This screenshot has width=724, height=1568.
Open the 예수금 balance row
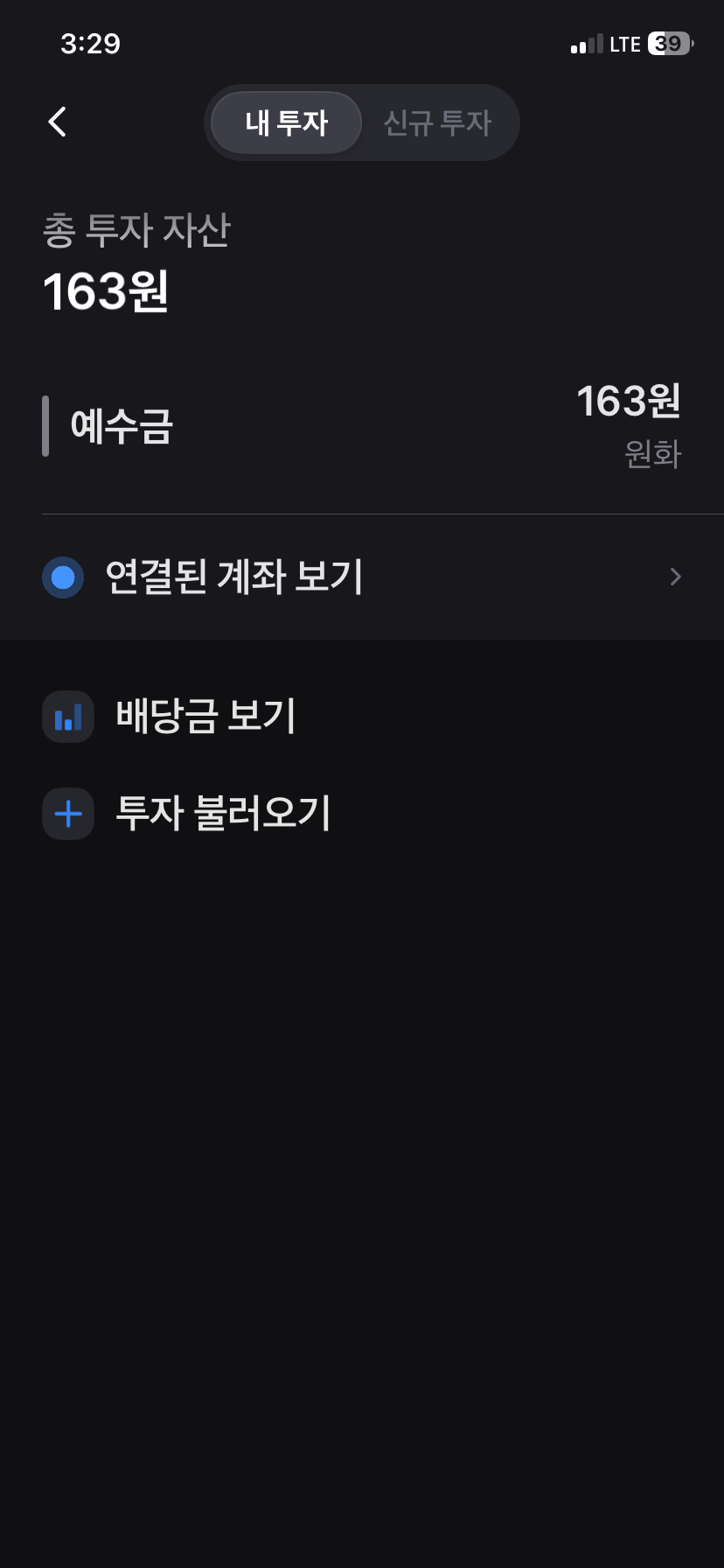pos(362,426)
